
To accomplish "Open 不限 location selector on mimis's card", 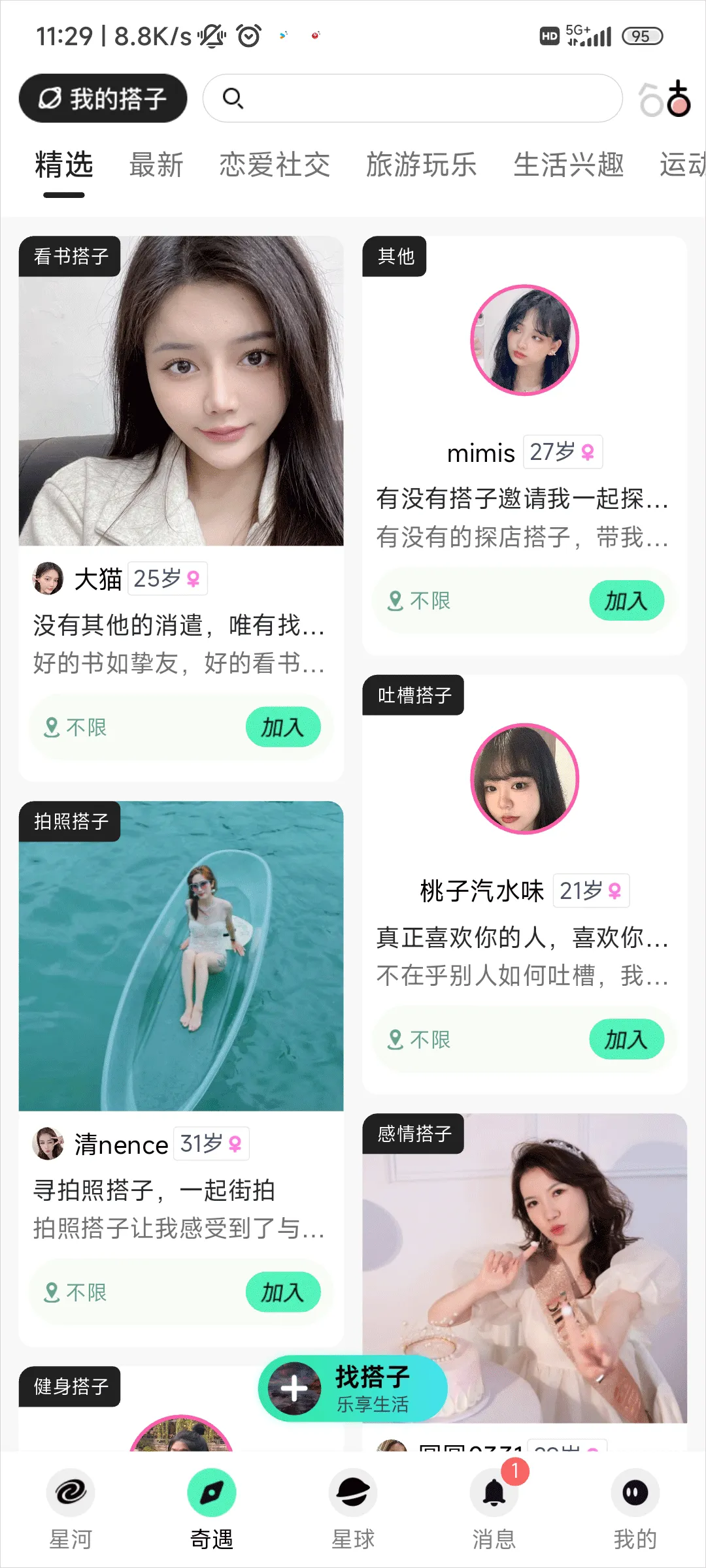I will click(428, 600).
